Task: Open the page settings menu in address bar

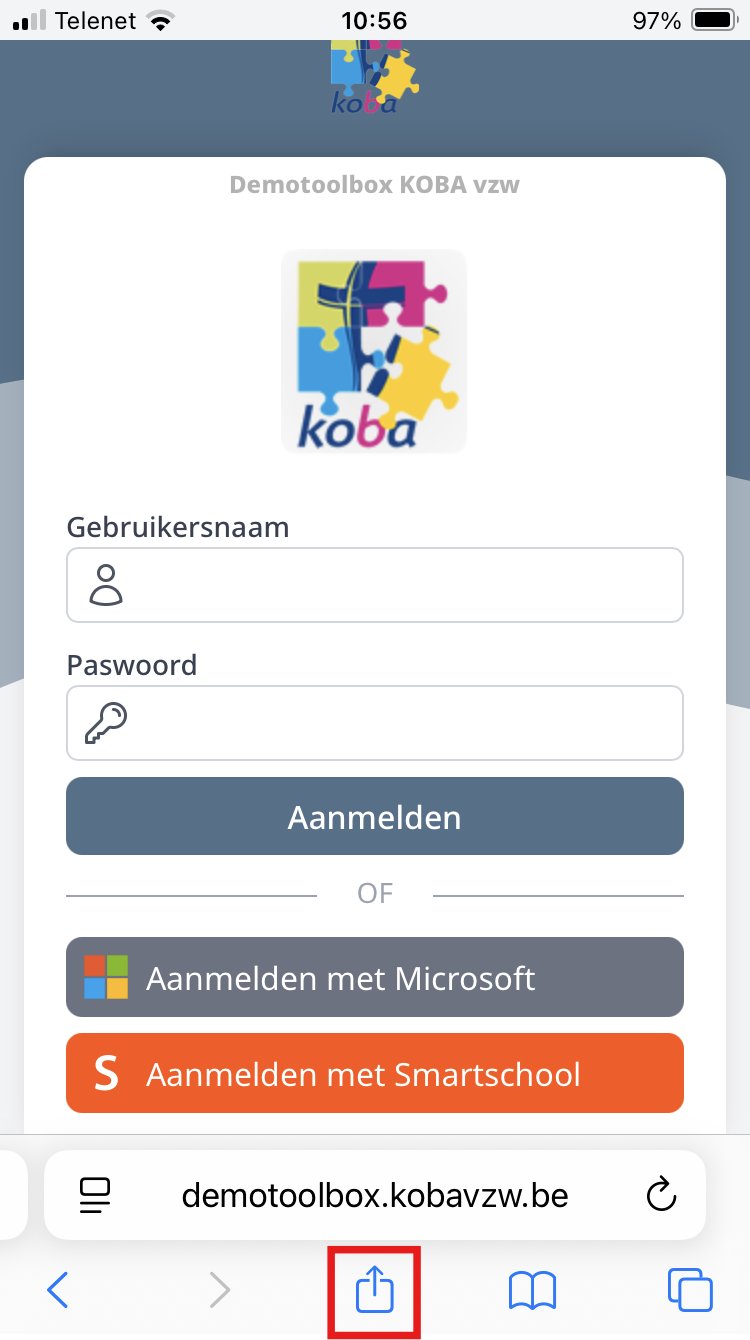Action: 95,1194
